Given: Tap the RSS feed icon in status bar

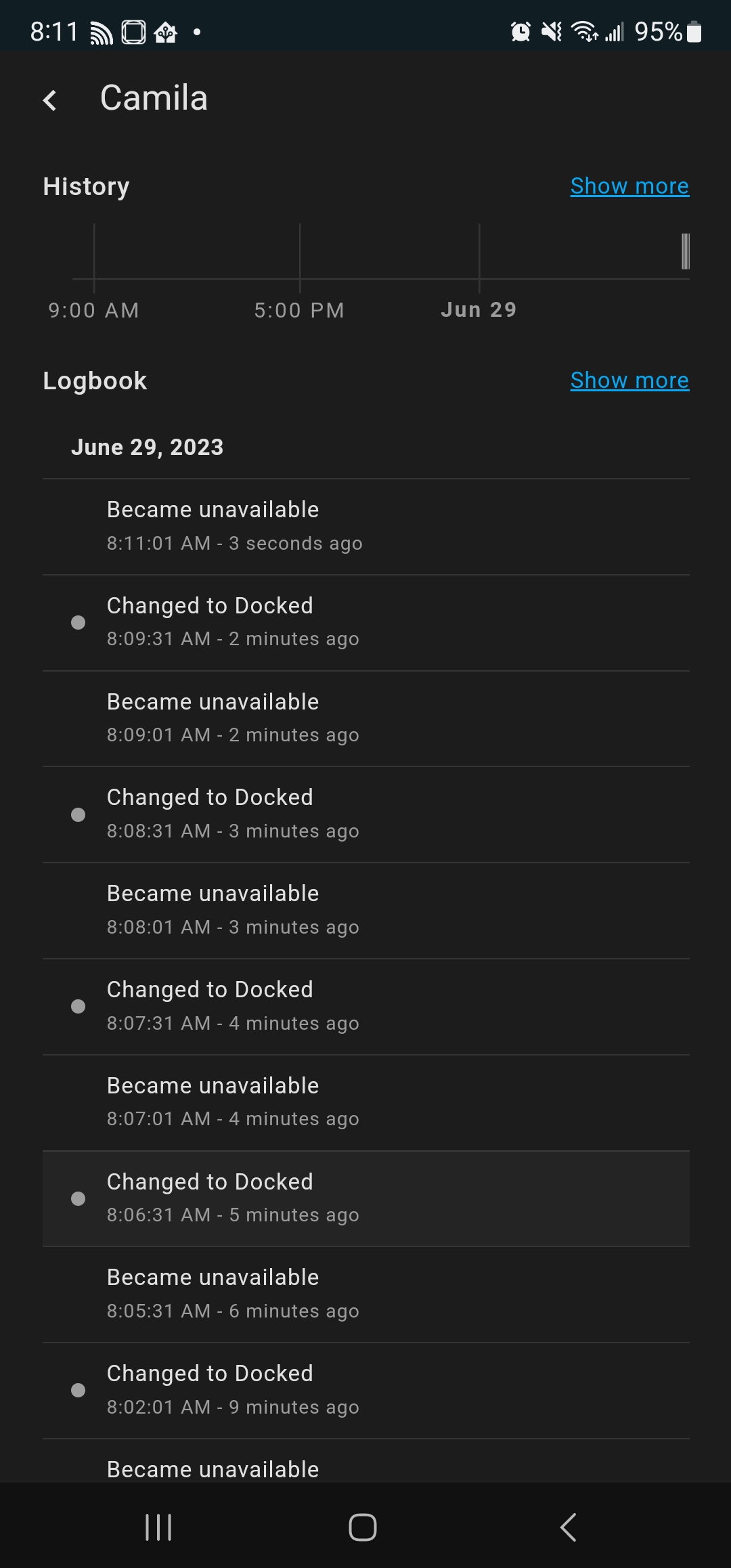Looking at the screenshot, I should click(103, 31).
